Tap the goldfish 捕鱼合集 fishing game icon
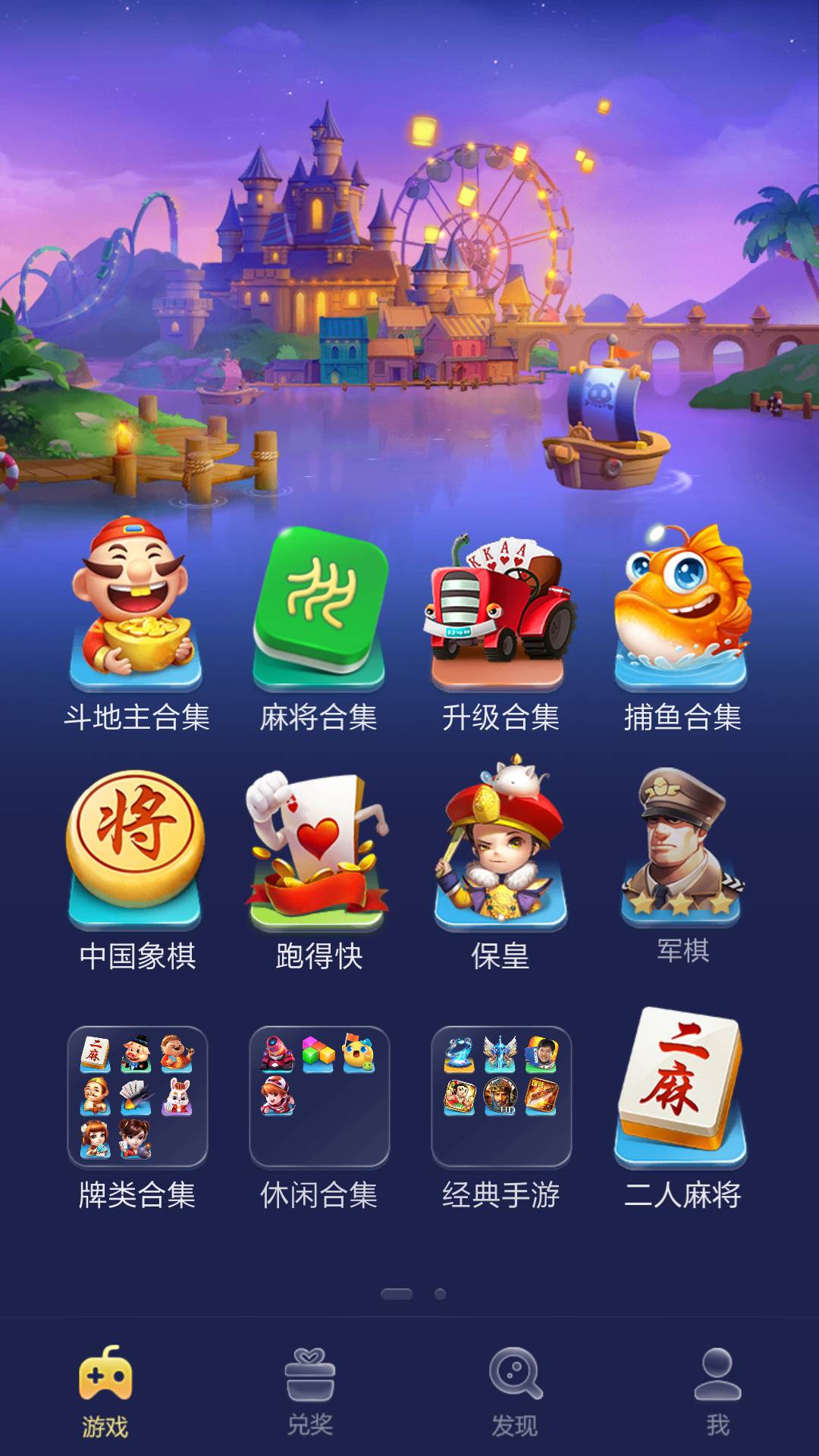819x1456 pixels. click(682, 607)
